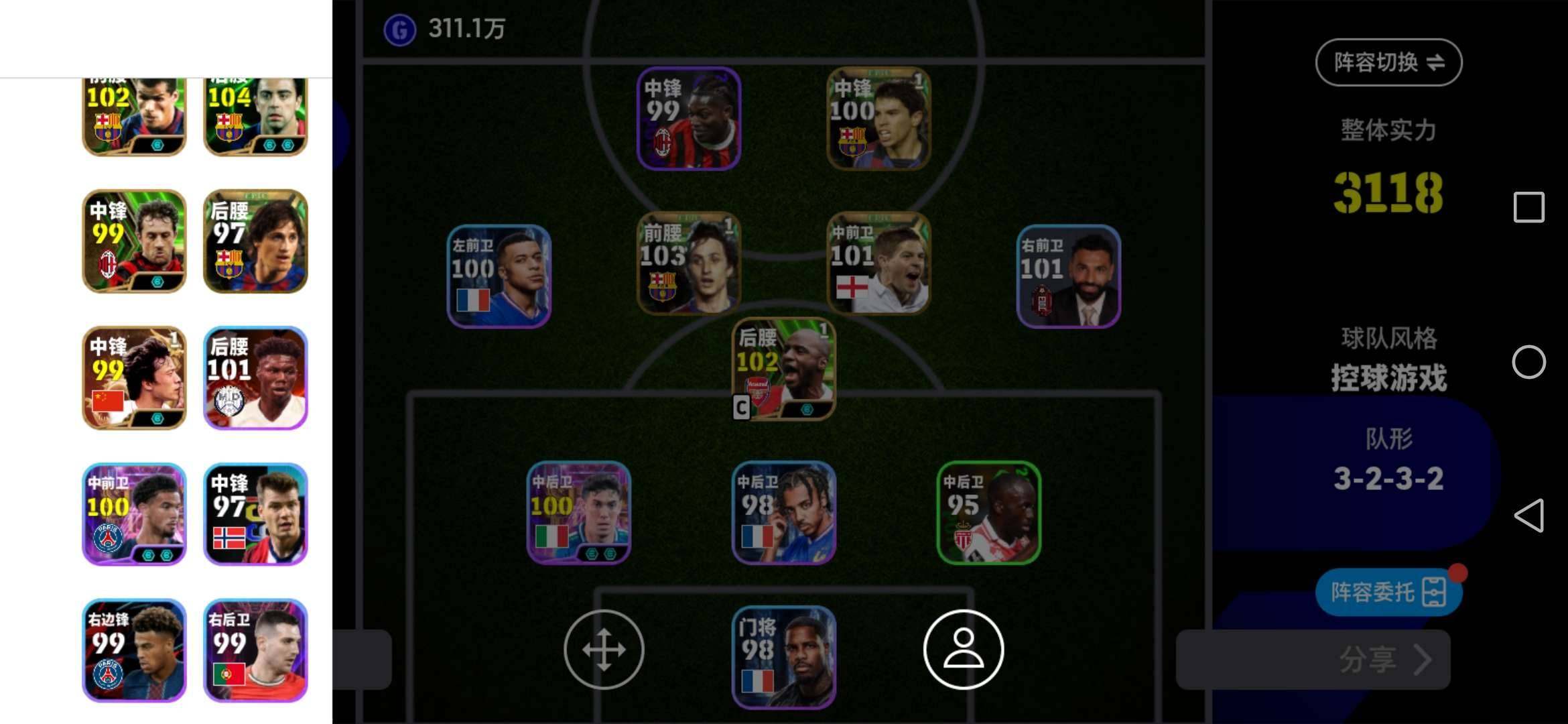Tap the 阵容切换 squad switch button
Viewport: 1568px width, 724px height.
click(x=1388, y=62)
